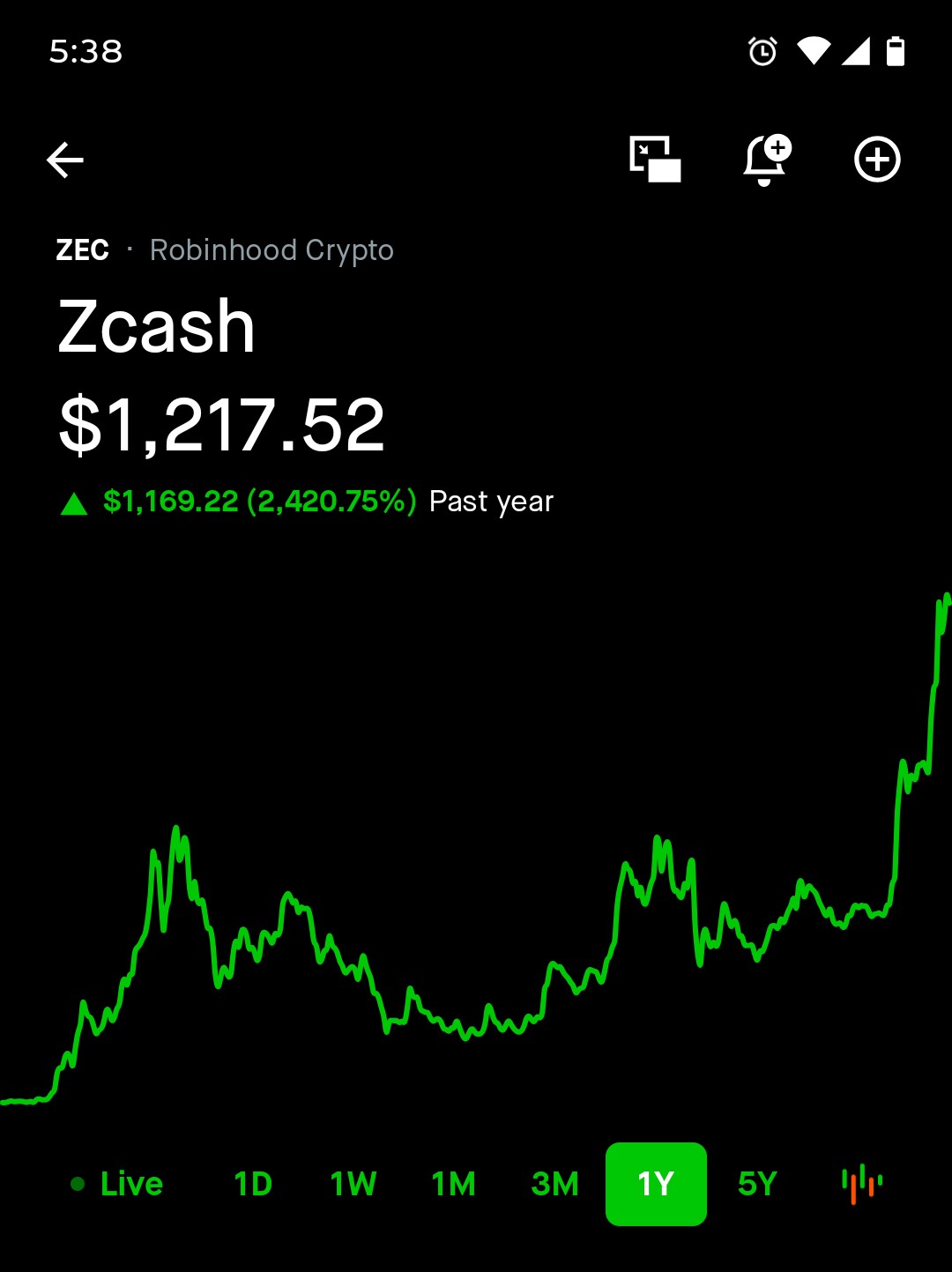Select the 1W time range

[x=353, y=1184]
